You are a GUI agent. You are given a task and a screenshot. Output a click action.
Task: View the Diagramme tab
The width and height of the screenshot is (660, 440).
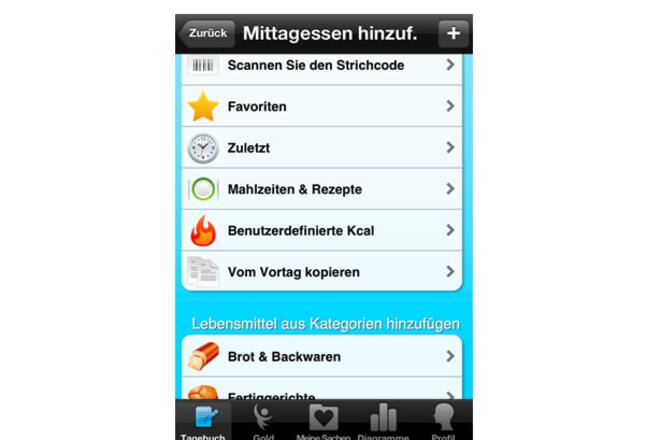[383, 421]
